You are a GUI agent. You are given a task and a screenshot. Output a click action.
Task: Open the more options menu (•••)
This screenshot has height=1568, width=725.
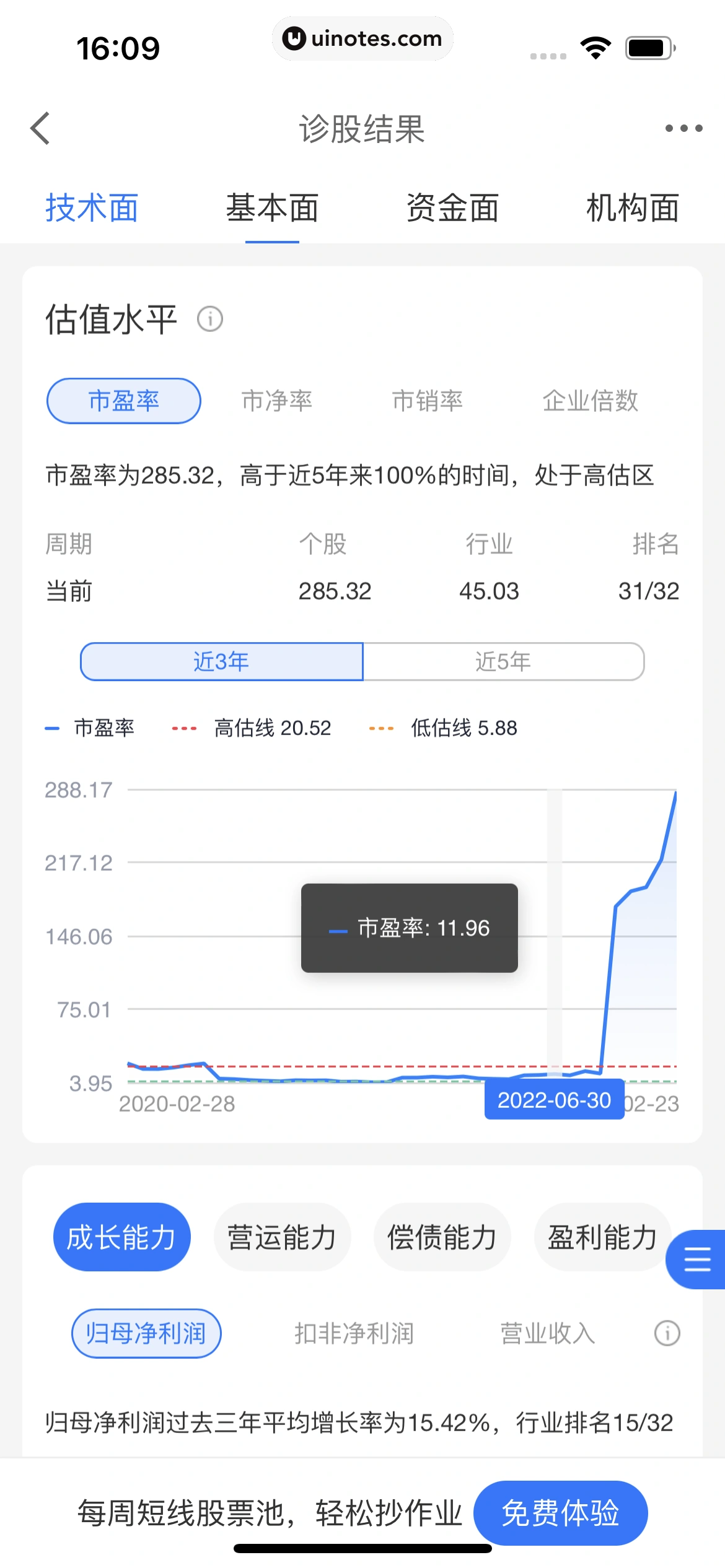pos(683,128)
